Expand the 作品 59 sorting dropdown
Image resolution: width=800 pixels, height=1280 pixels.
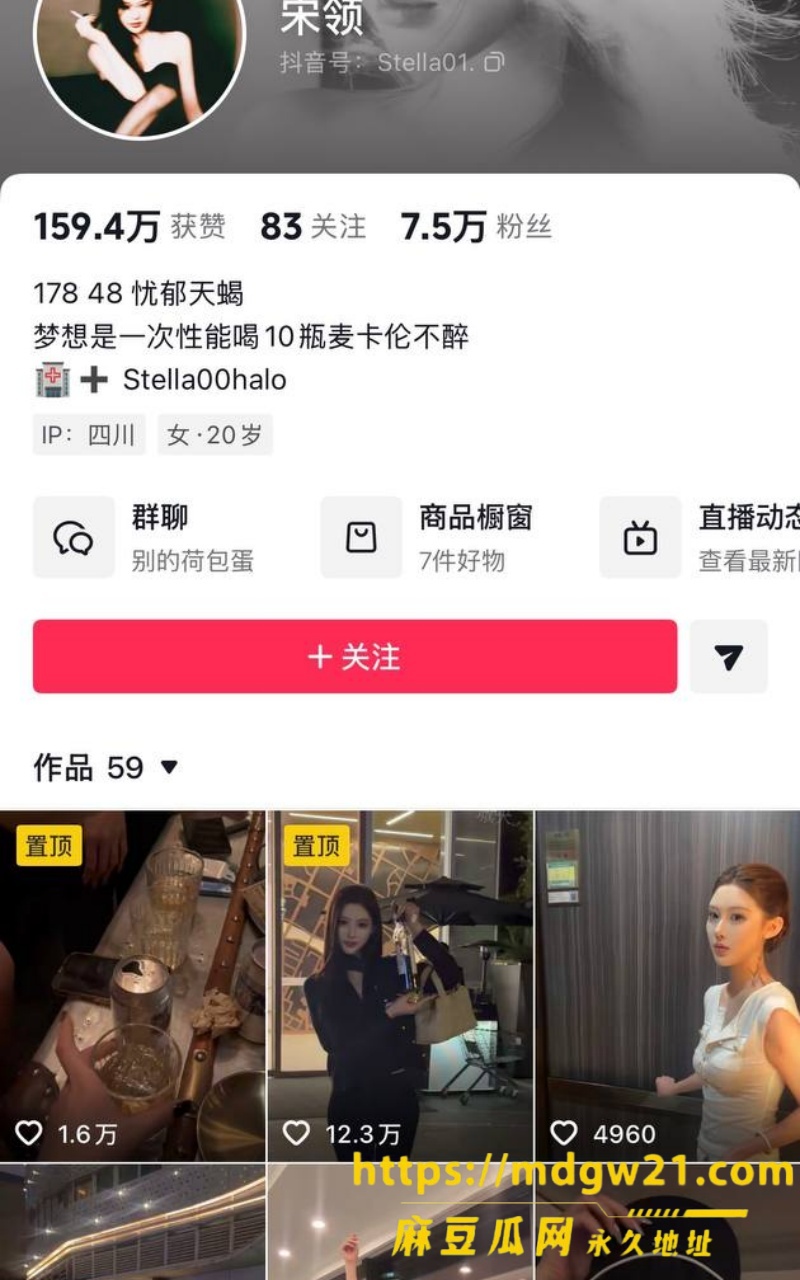point(169,767)
